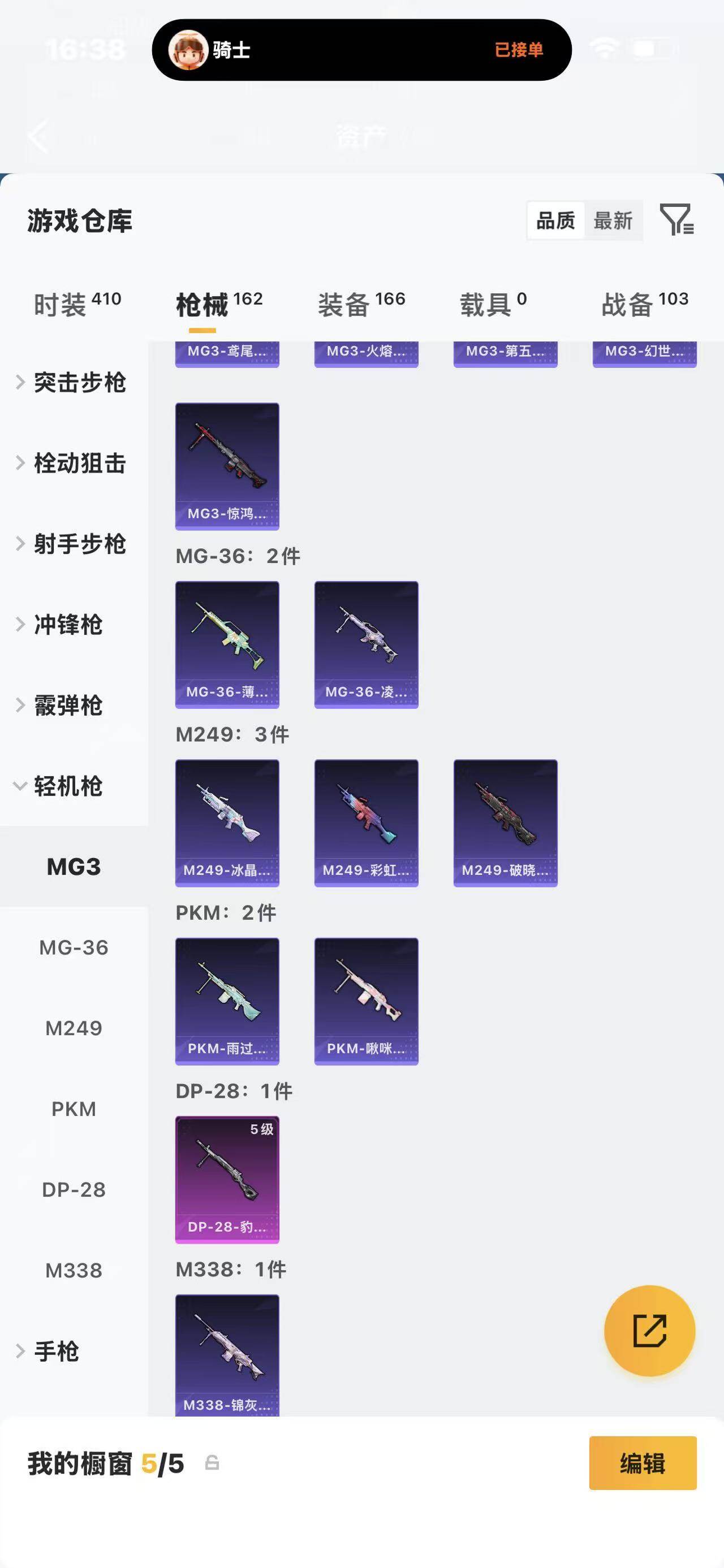Open the DP-28-豹 level 5 skin card
The image size is (724, 1568).
tap(227, 1179)
